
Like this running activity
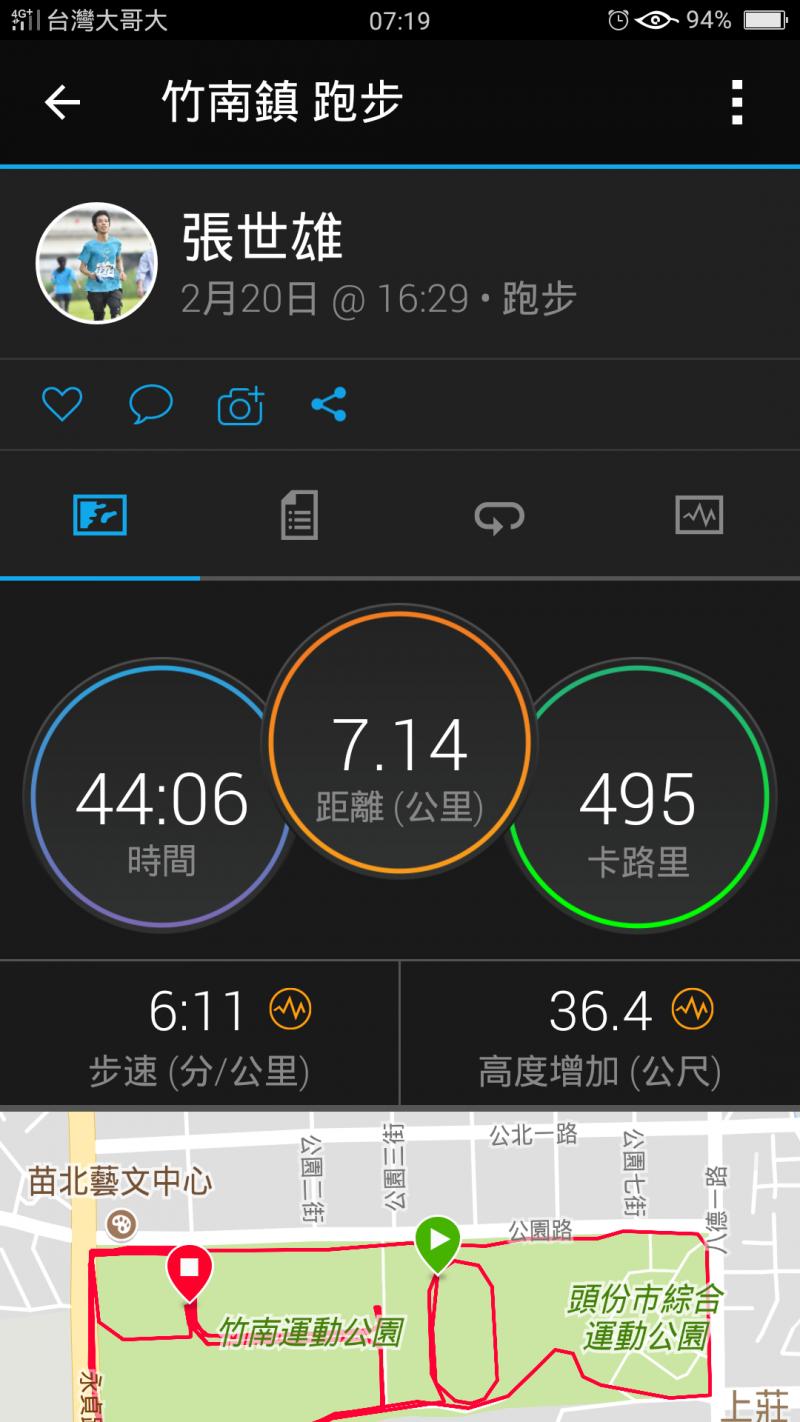tap(61, 404)
